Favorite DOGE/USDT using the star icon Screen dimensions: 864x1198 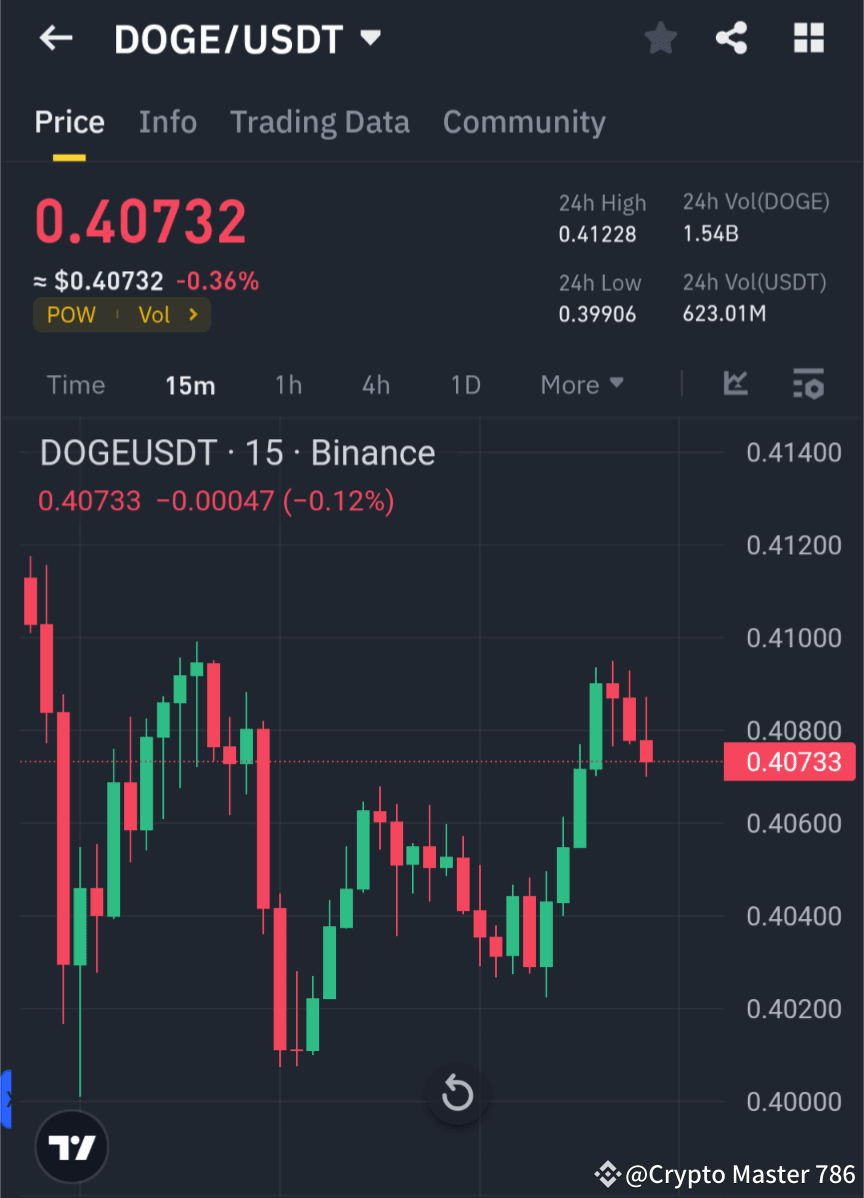660,38
